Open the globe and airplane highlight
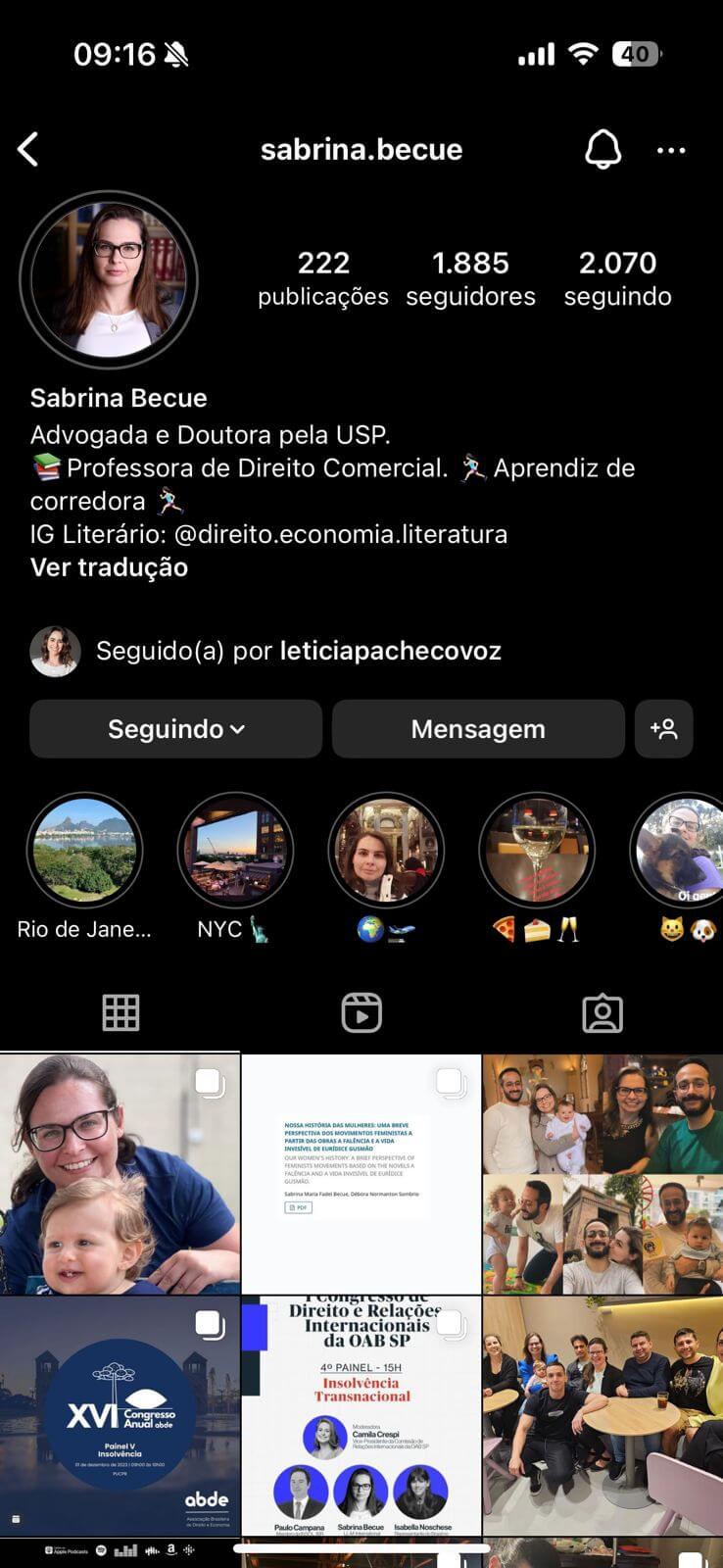Image resolution: width=723 pixels, height=1568 pixels. click(x=386, y=851)
